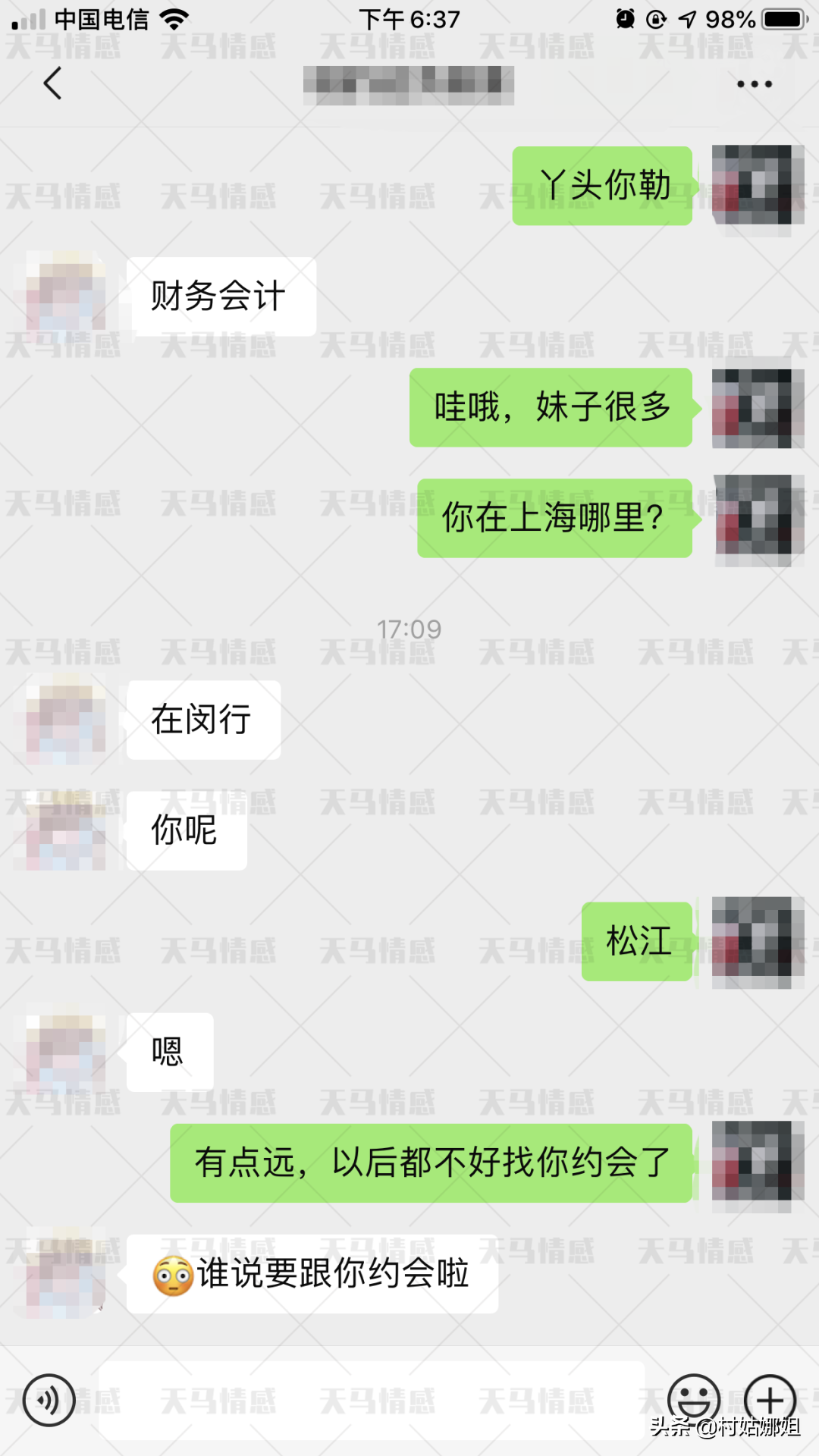
Task: Open the plus attachments menu
Action: point(770,1400)
